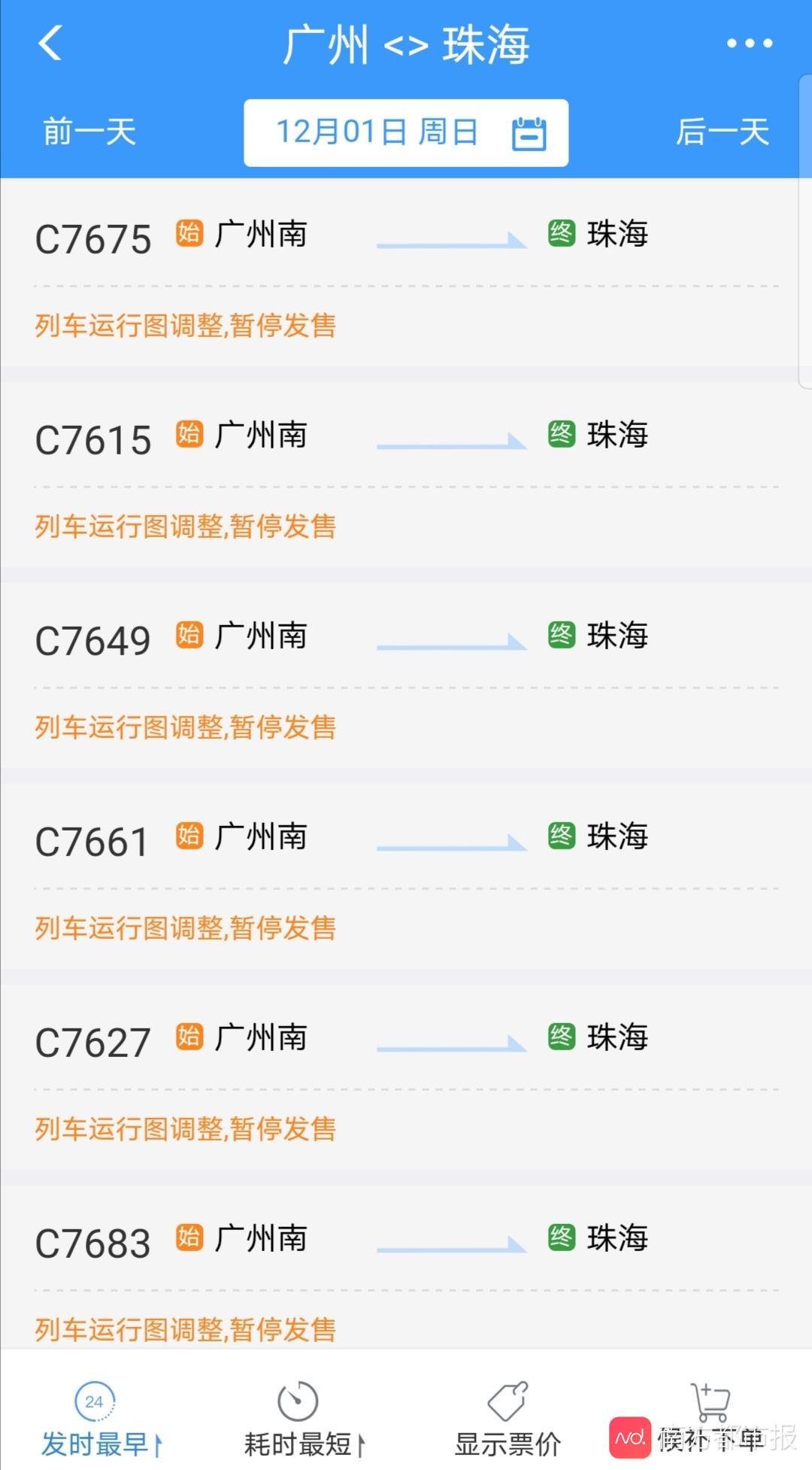Go to the next day (后一天)
This screenshot has height=1470, width=812.
[722, 132]
